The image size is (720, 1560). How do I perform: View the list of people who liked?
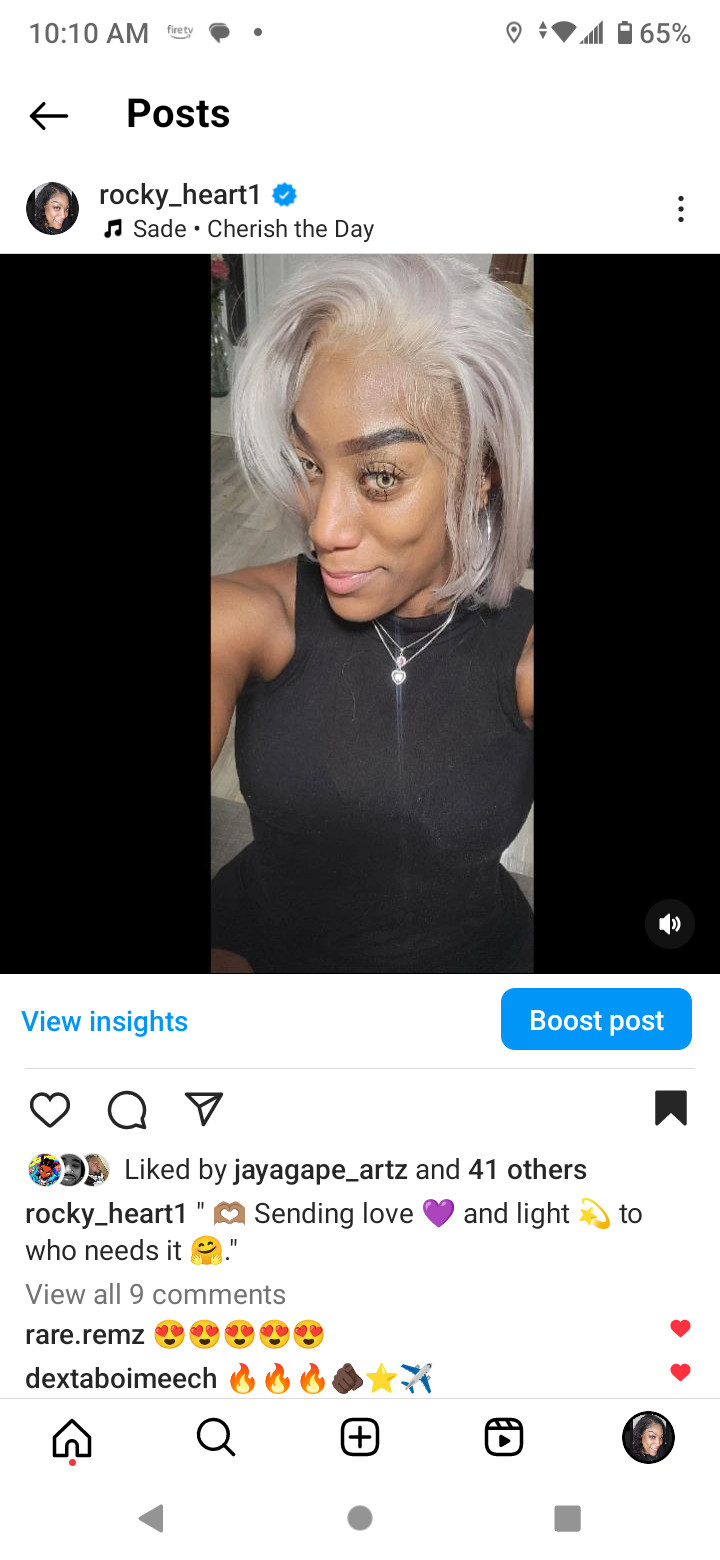[355, 1169]
